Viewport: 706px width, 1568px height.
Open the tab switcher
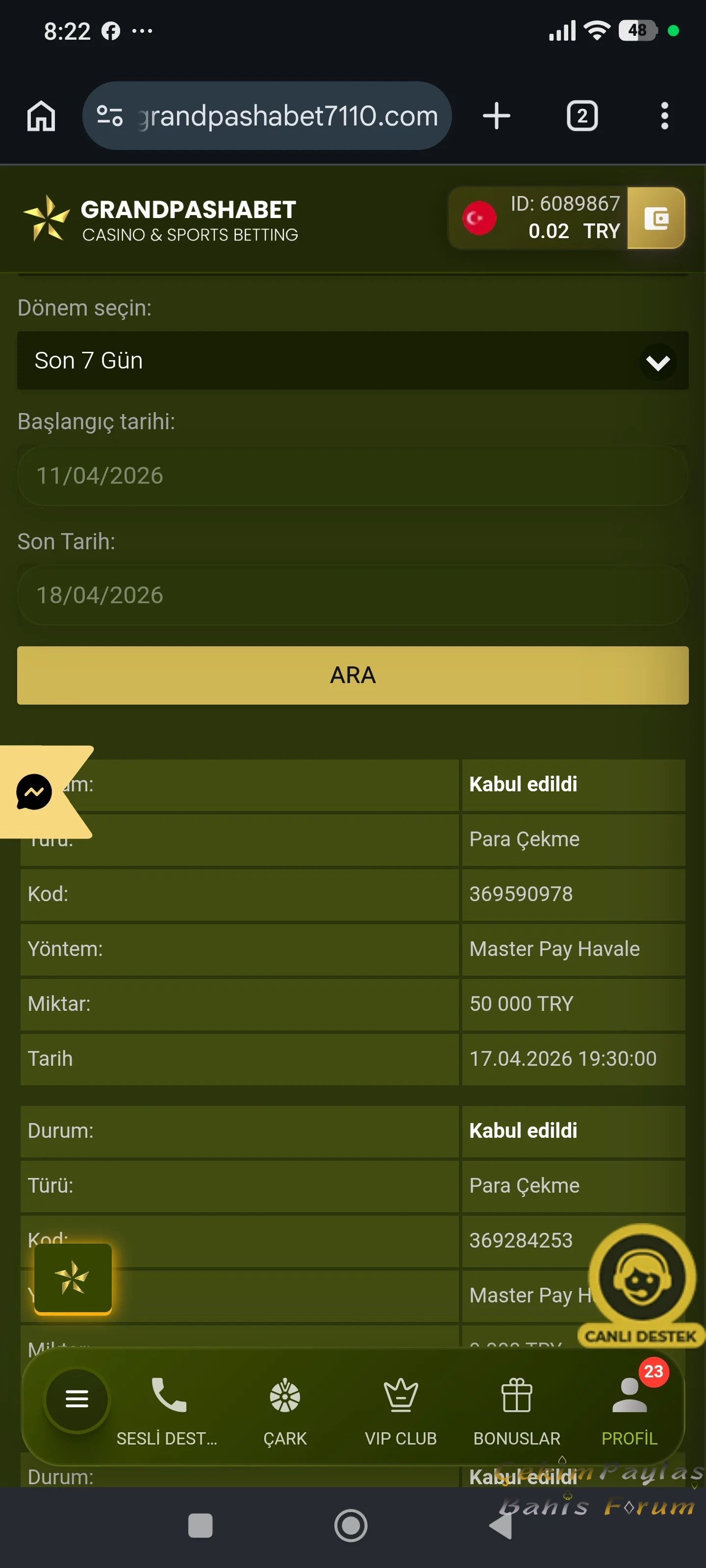(x=582, y=116)
